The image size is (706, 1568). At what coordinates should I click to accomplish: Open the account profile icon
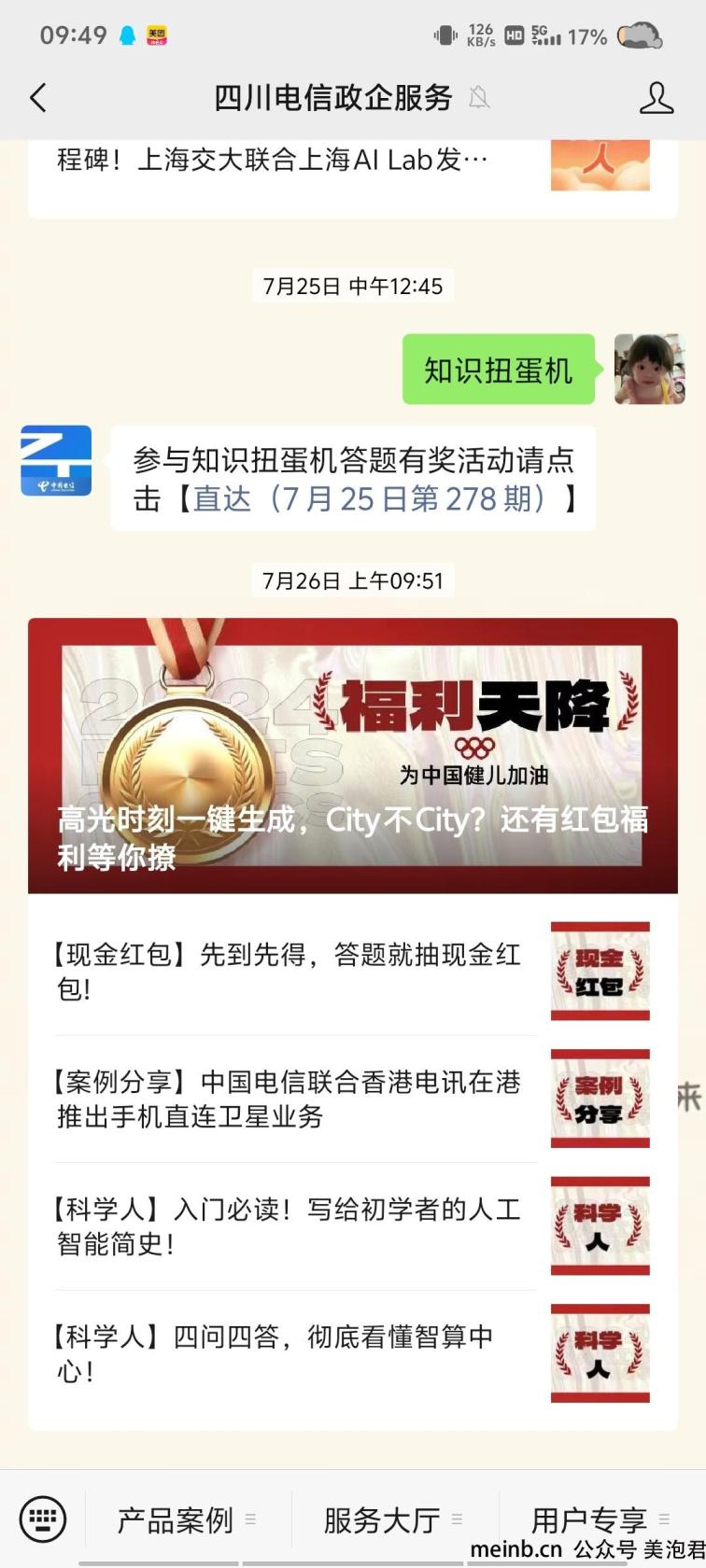coord(656,97)
